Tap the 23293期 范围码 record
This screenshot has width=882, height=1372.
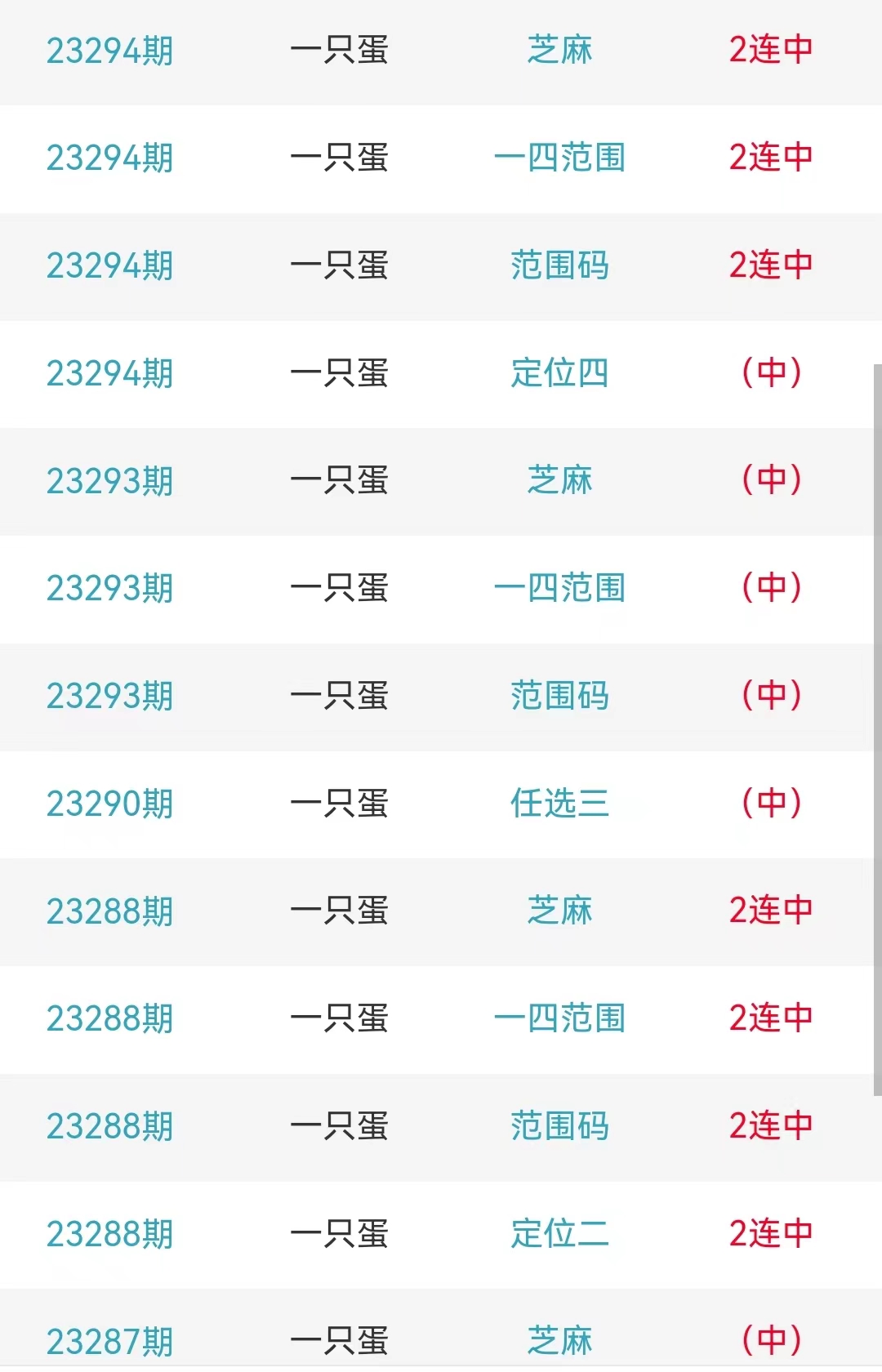[x=559, y=696]
